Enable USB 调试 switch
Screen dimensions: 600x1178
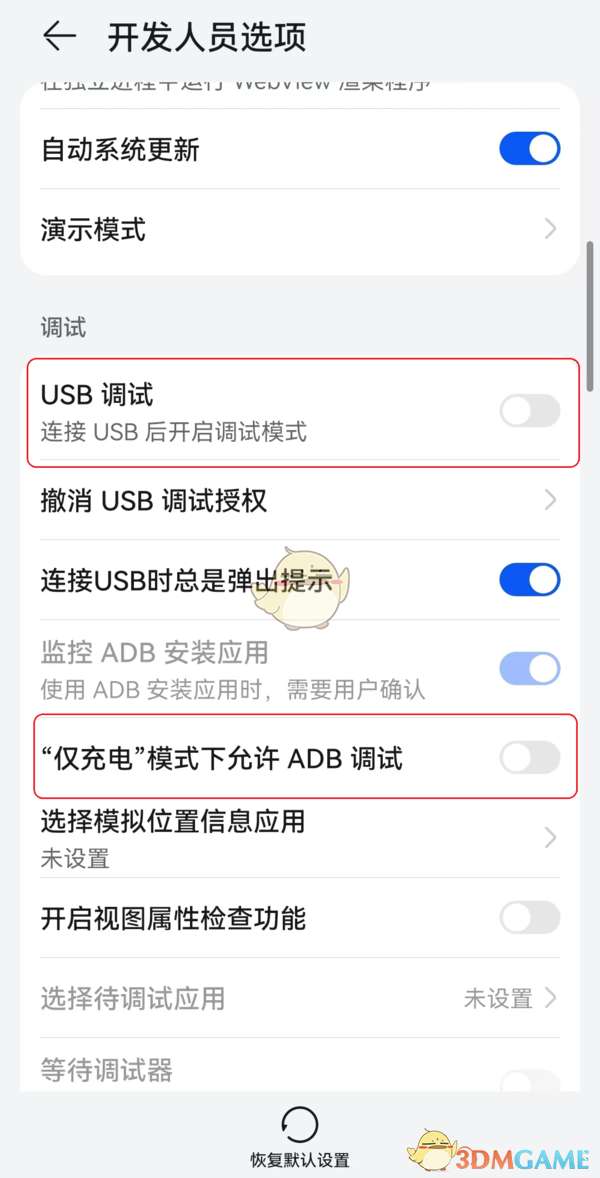(529, 411)
